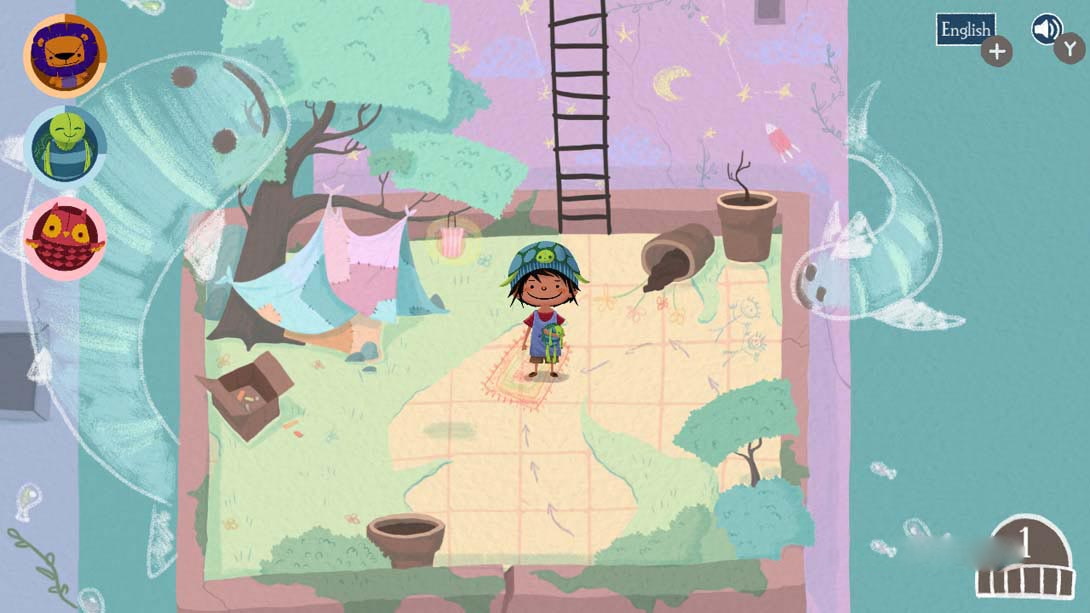Select the lion character badge
1090x613 pixels.
[64, 55]
